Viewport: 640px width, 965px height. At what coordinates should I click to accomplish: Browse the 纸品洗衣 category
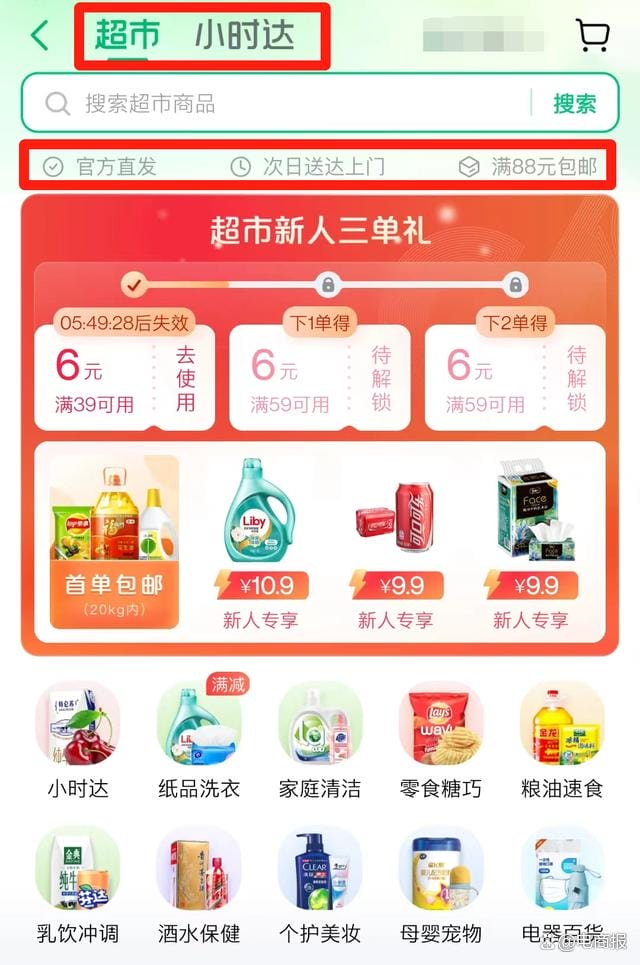(x=199, y=741)
